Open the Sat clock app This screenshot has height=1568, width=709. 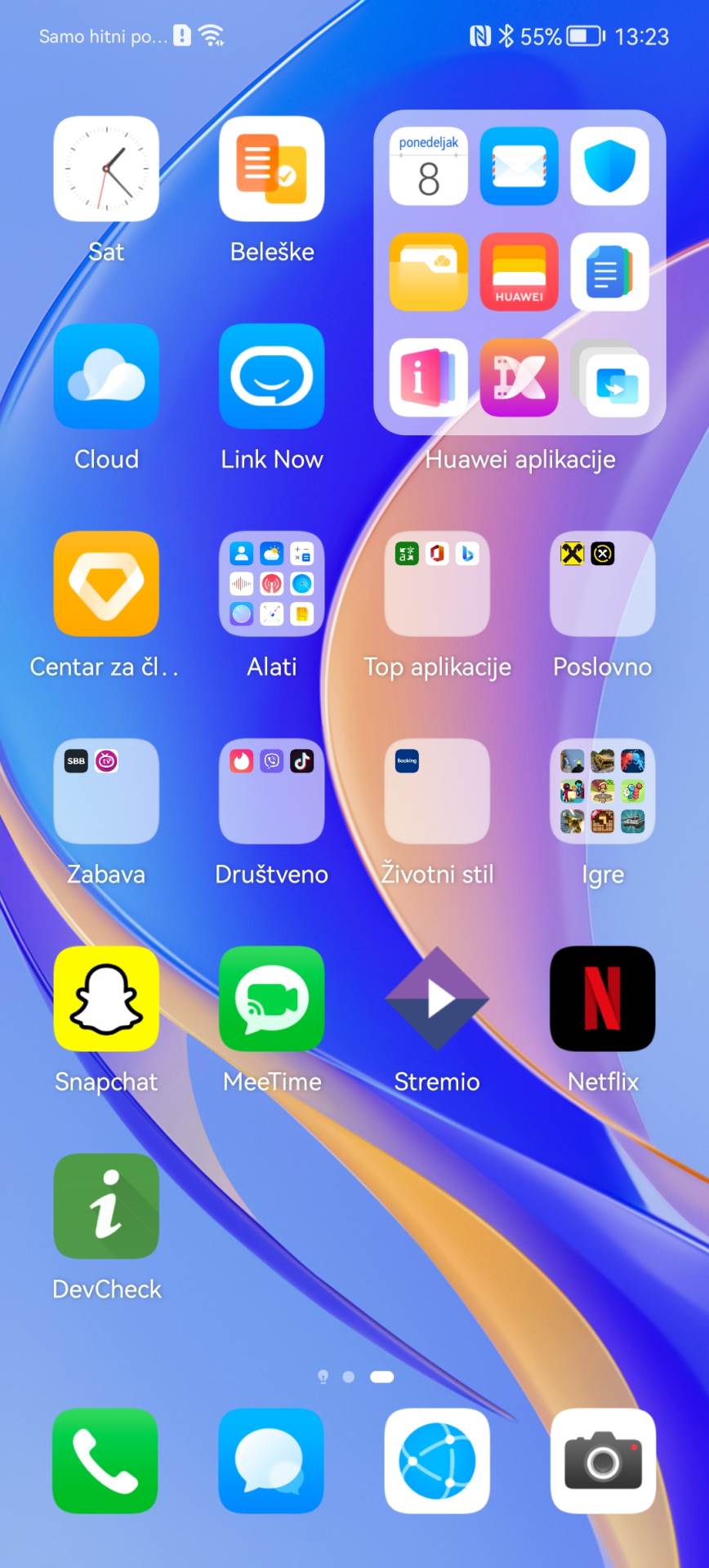coord(105,167)
